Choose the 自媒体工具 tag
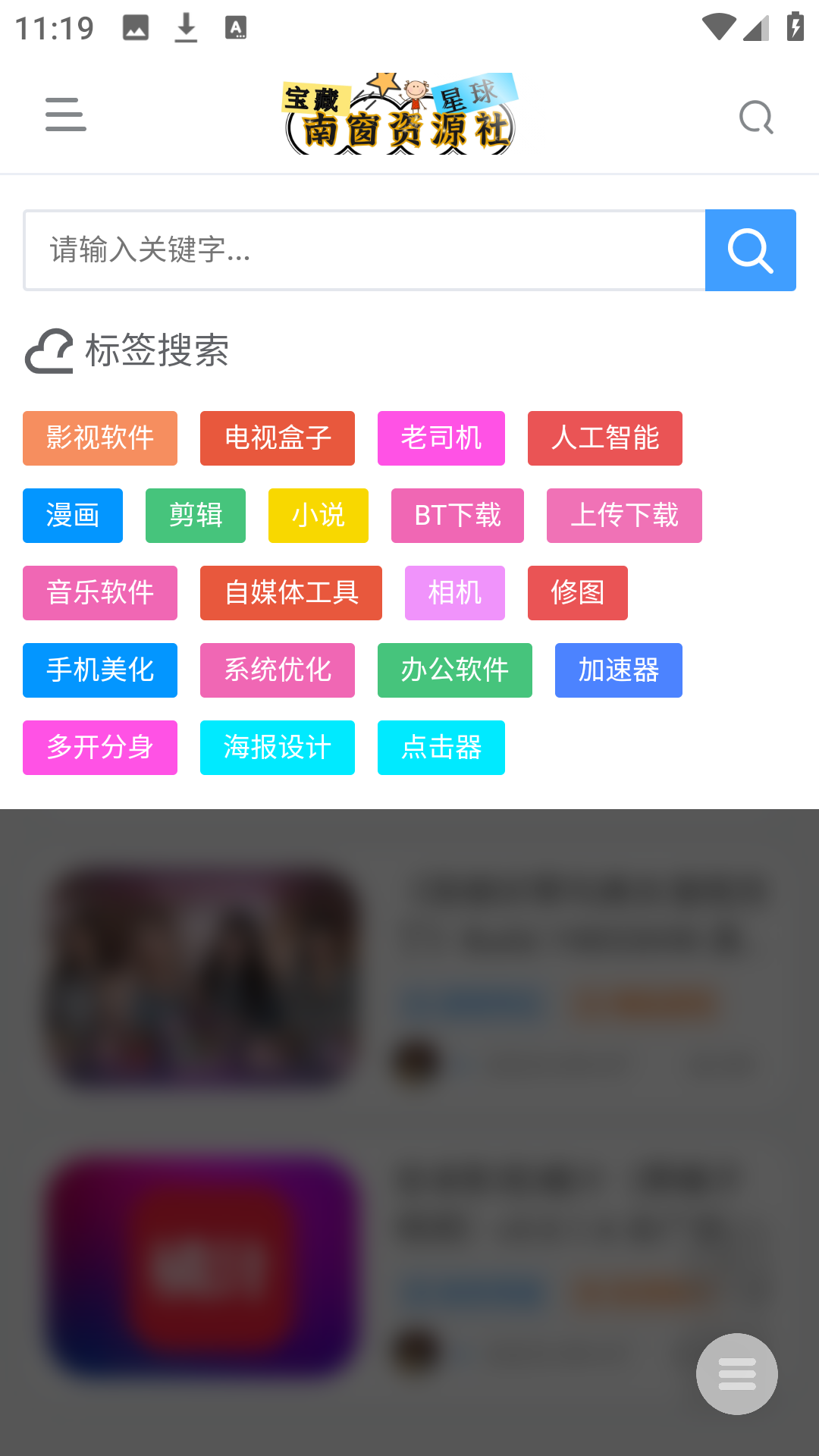 click(x=291, y=593)
